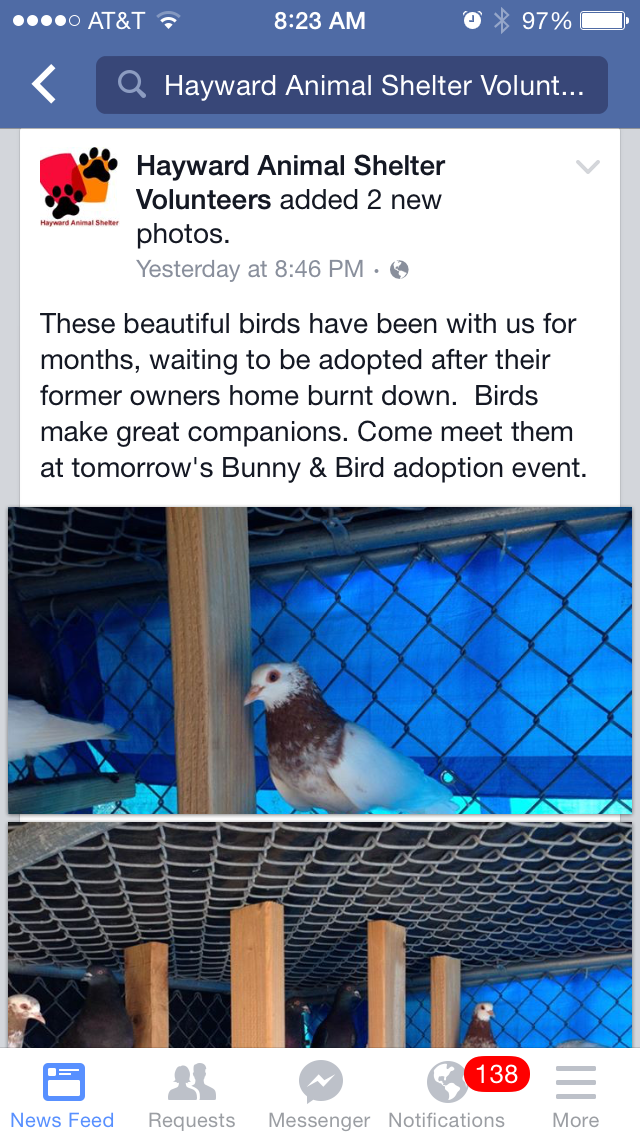Open the photo of the white-brown pigeon
Image resolution: width=640 pixels, height=1136 pixels.
click(320, 660)
